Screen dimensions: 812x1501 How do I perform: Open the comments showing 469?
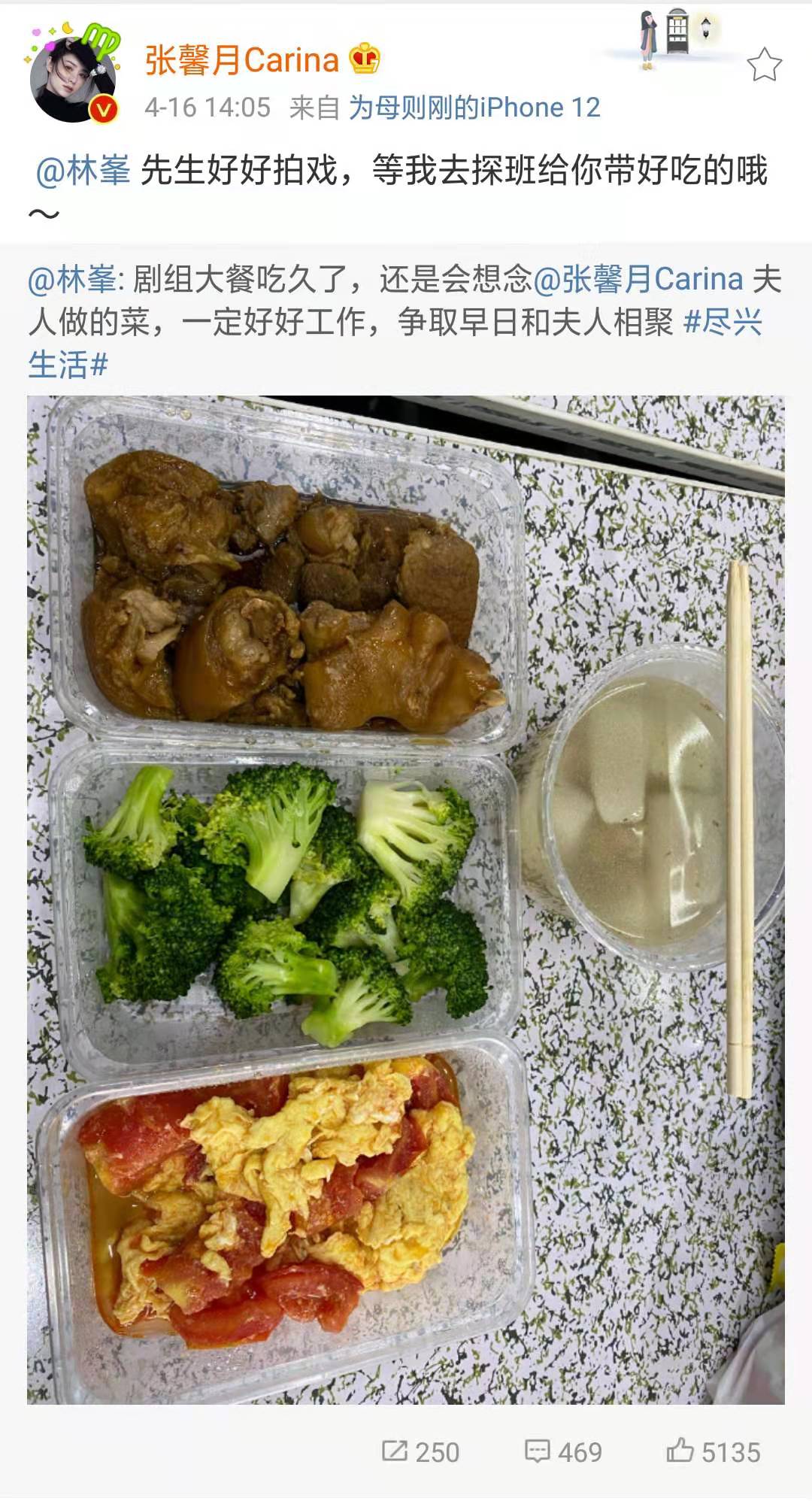563,1452
